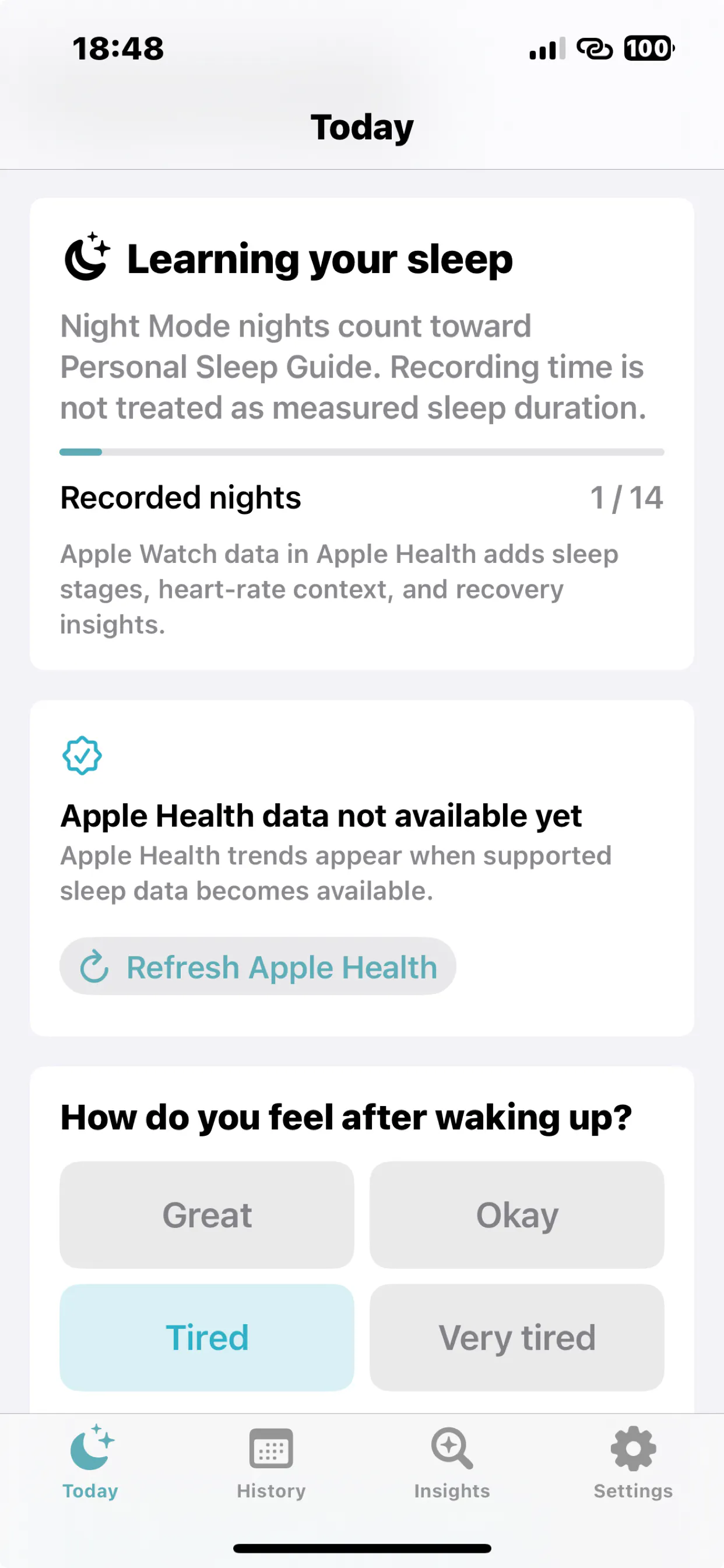The height and width of the screenshot is (1568, 724).
Task: Open the History tab
Action: (x=271, y=1462)
